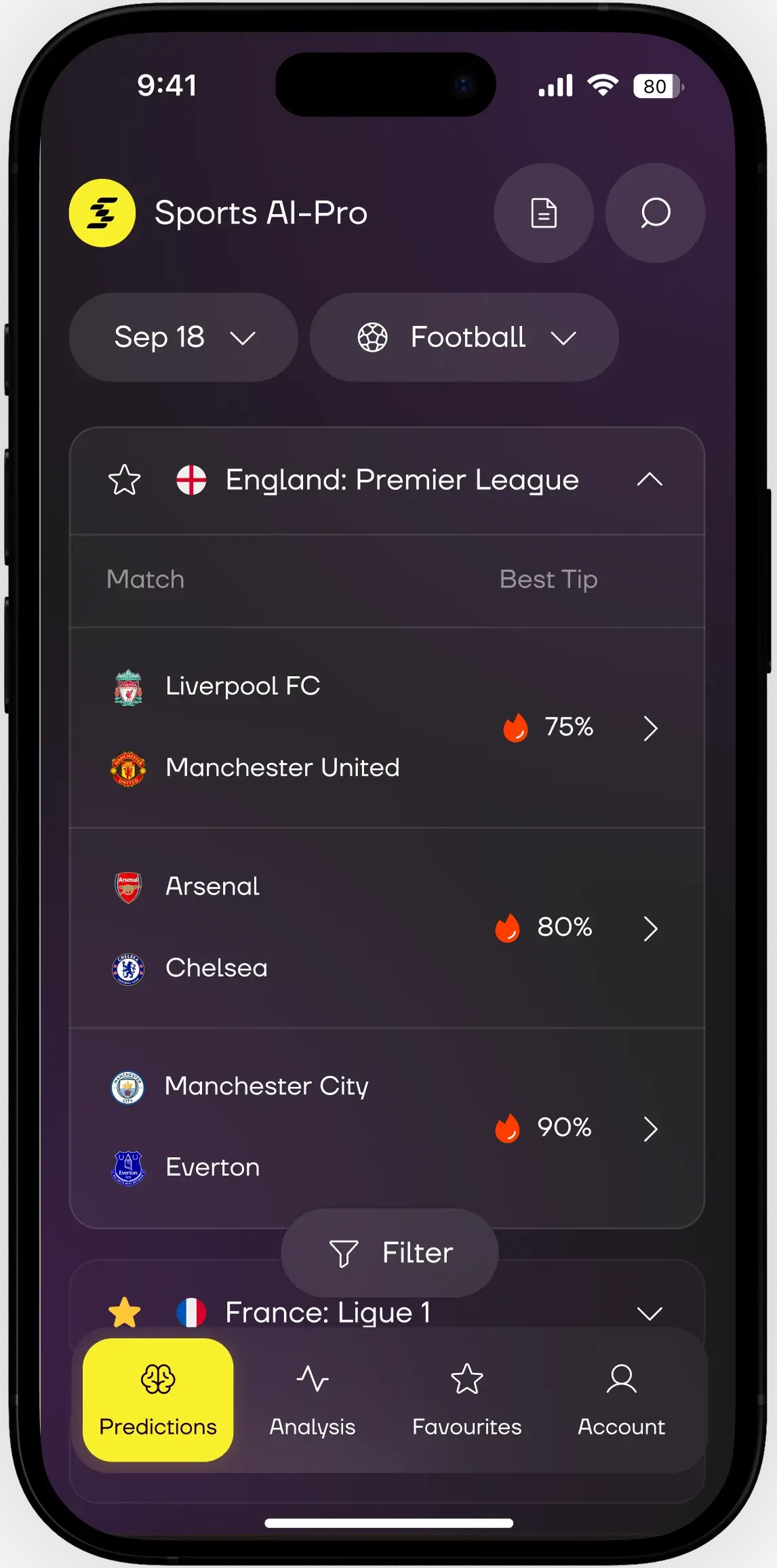
Task: Open the search icon in header
Action: tap(655, 213)
